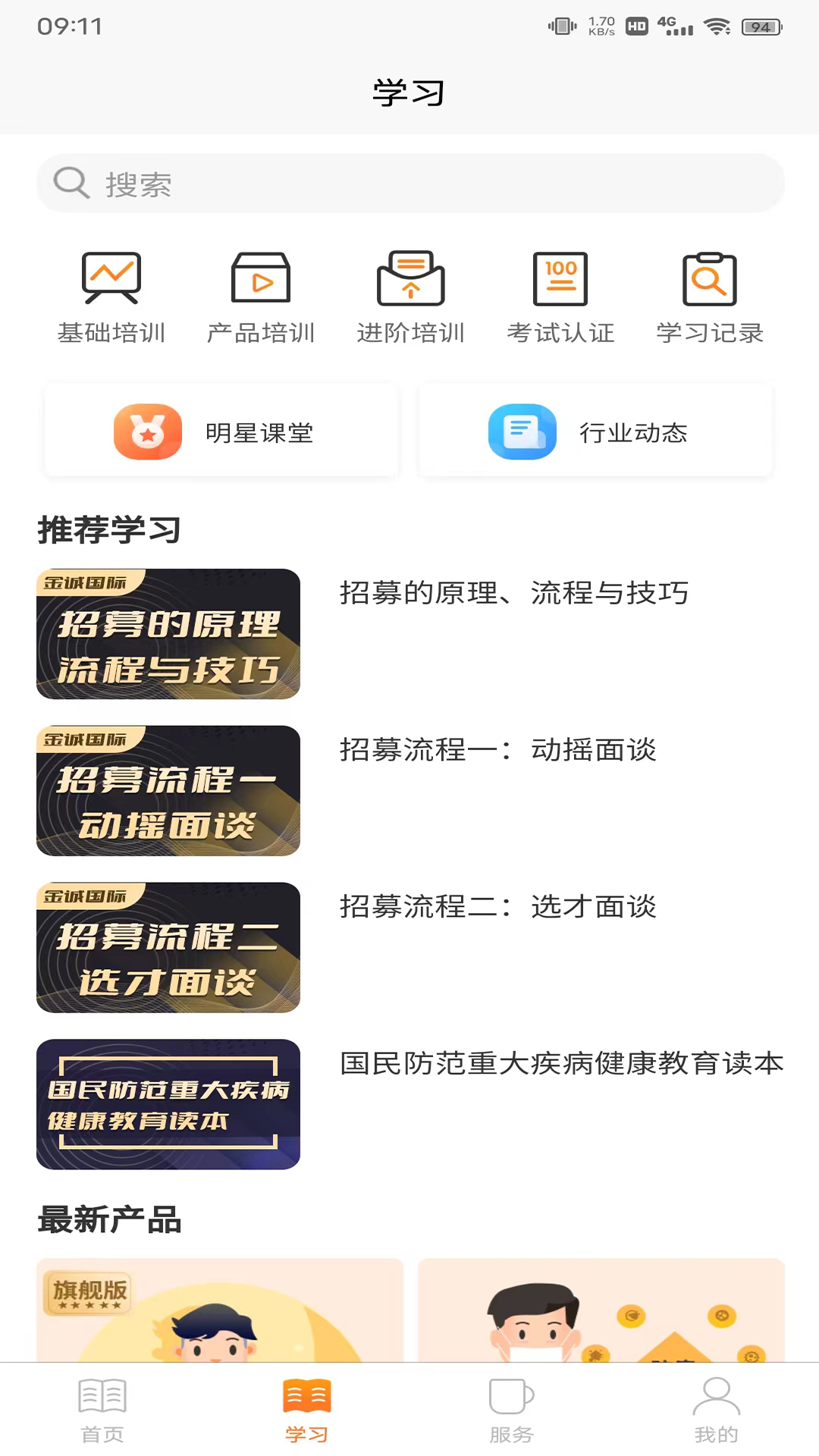Switch to the 服务 tab
This screenshot has width=819, height=1456.
pyautogui.click(x=512, y=1410)
